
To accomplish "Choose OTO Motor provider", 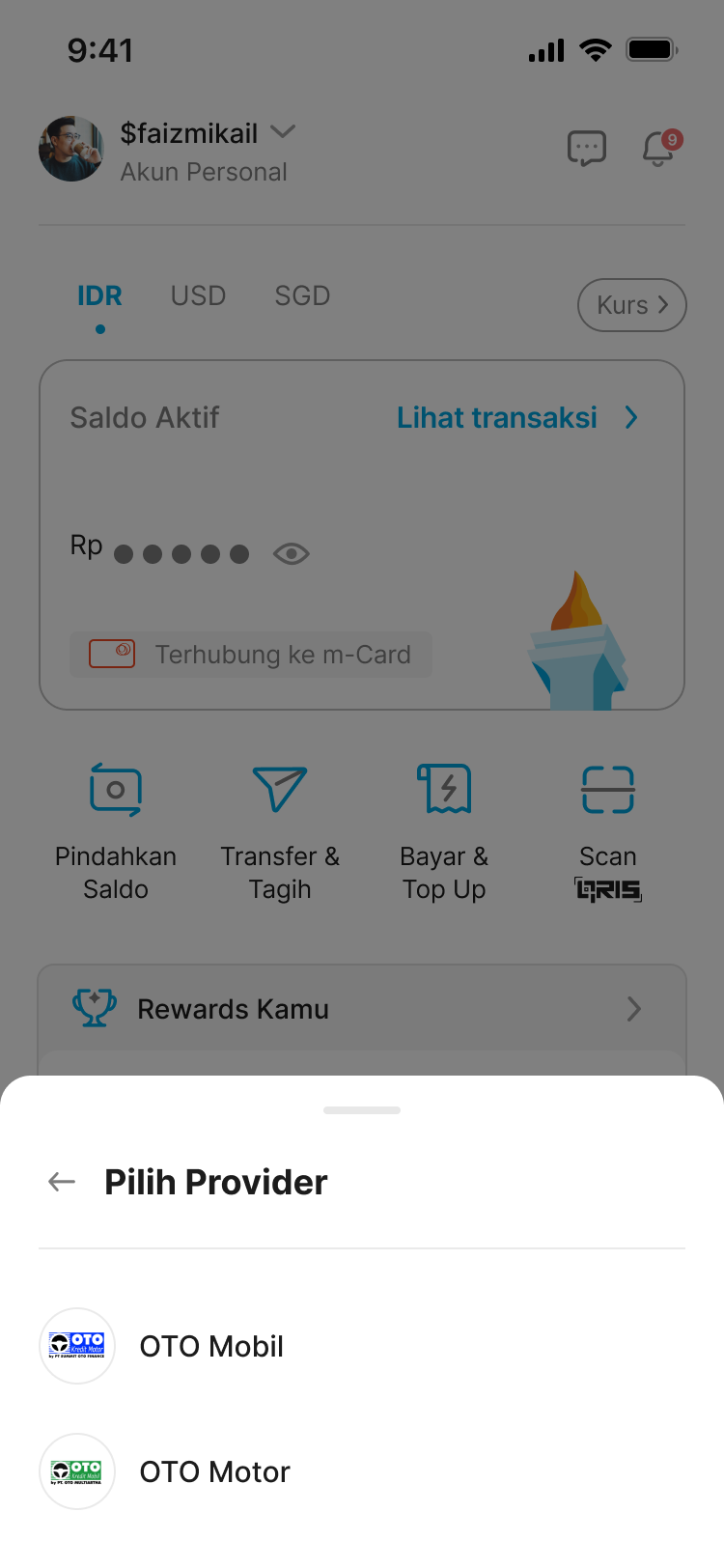I will [x=214, y=1471].
